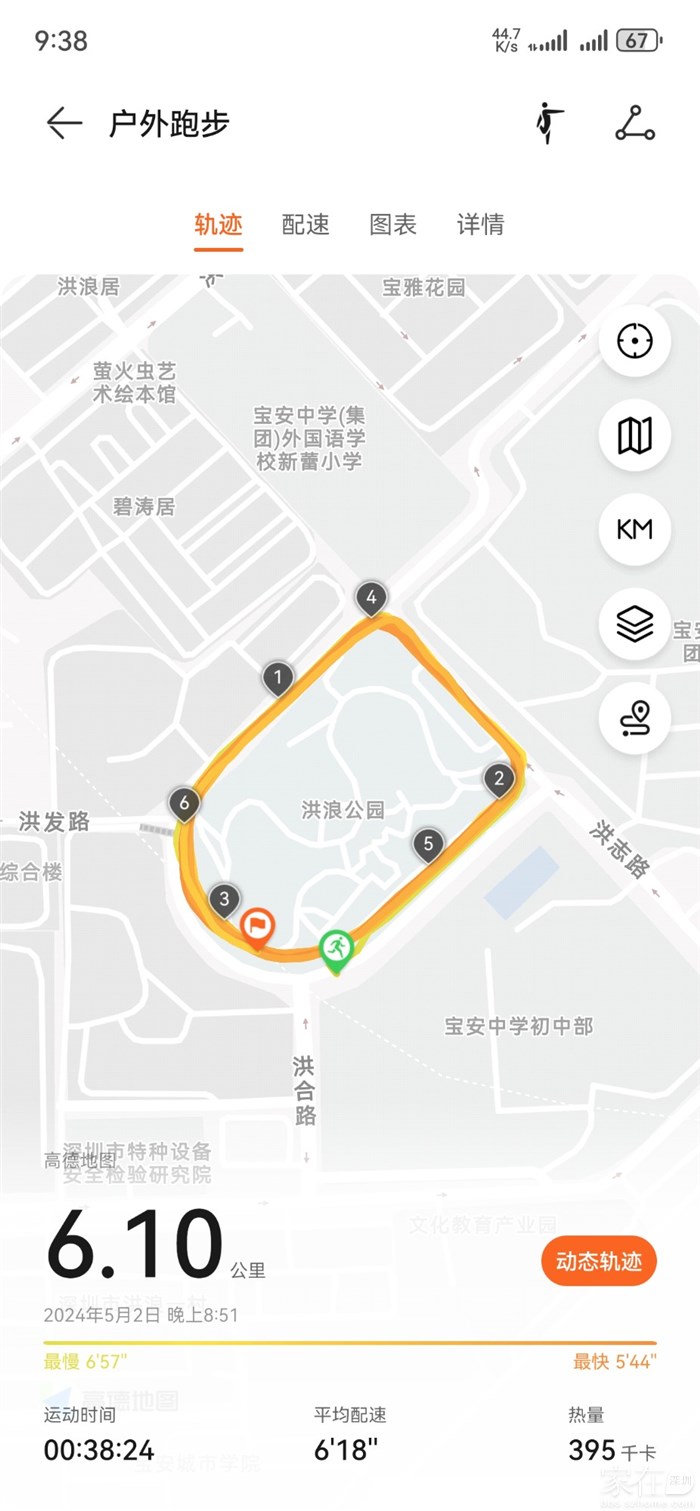The height and width of the screenshot is (1511, 700).
Task: View the 详情 tab
Action: point(480,225)
